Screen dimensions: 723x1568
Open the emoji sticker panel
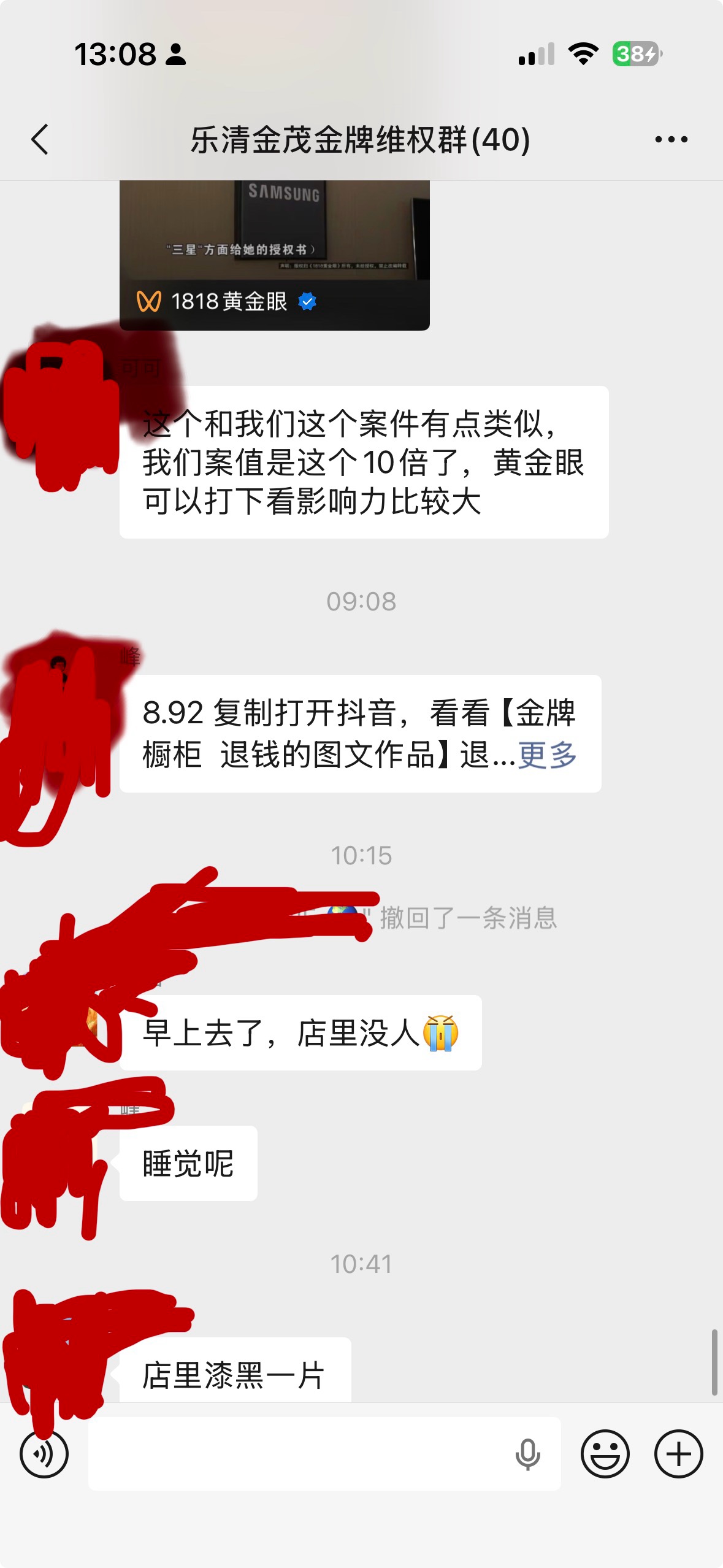605,1453
